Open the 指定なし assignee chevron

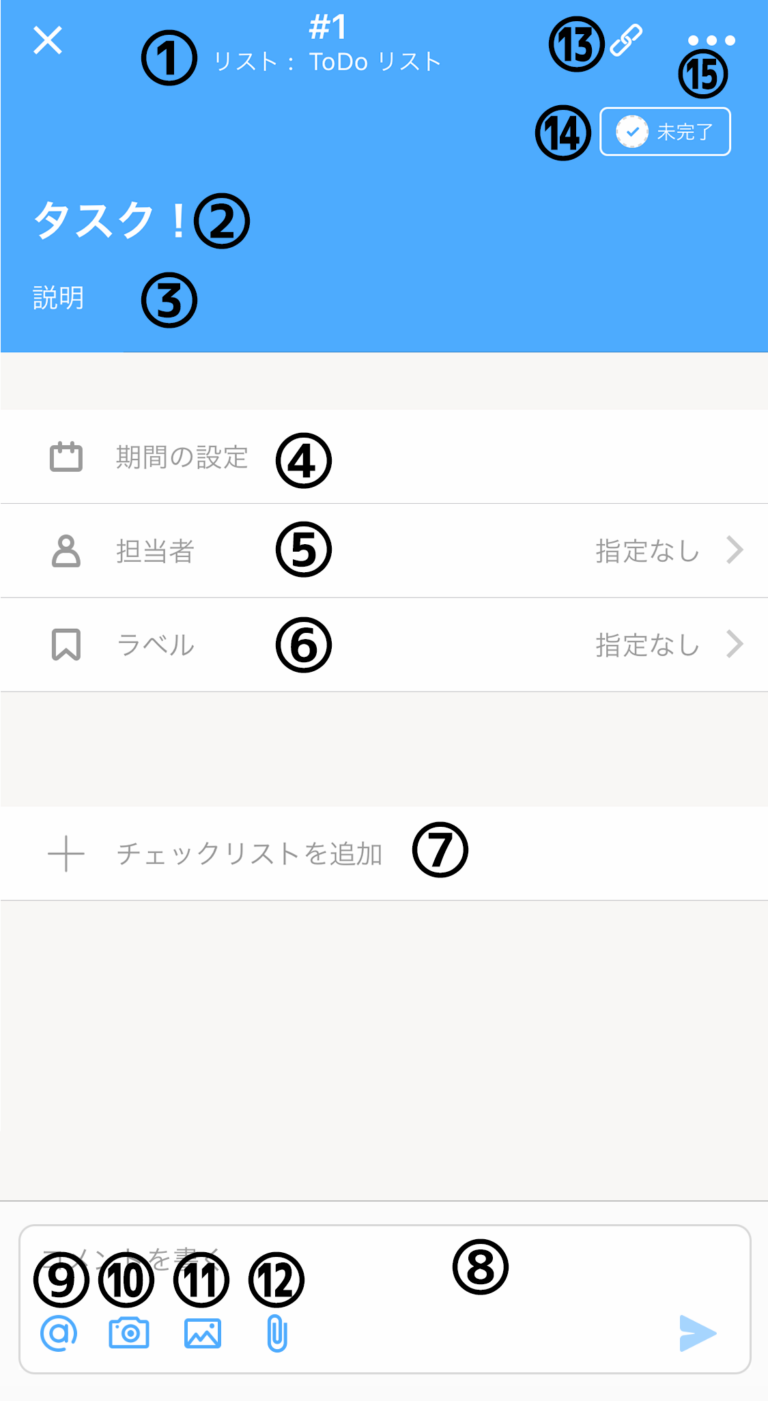[735, 550]
